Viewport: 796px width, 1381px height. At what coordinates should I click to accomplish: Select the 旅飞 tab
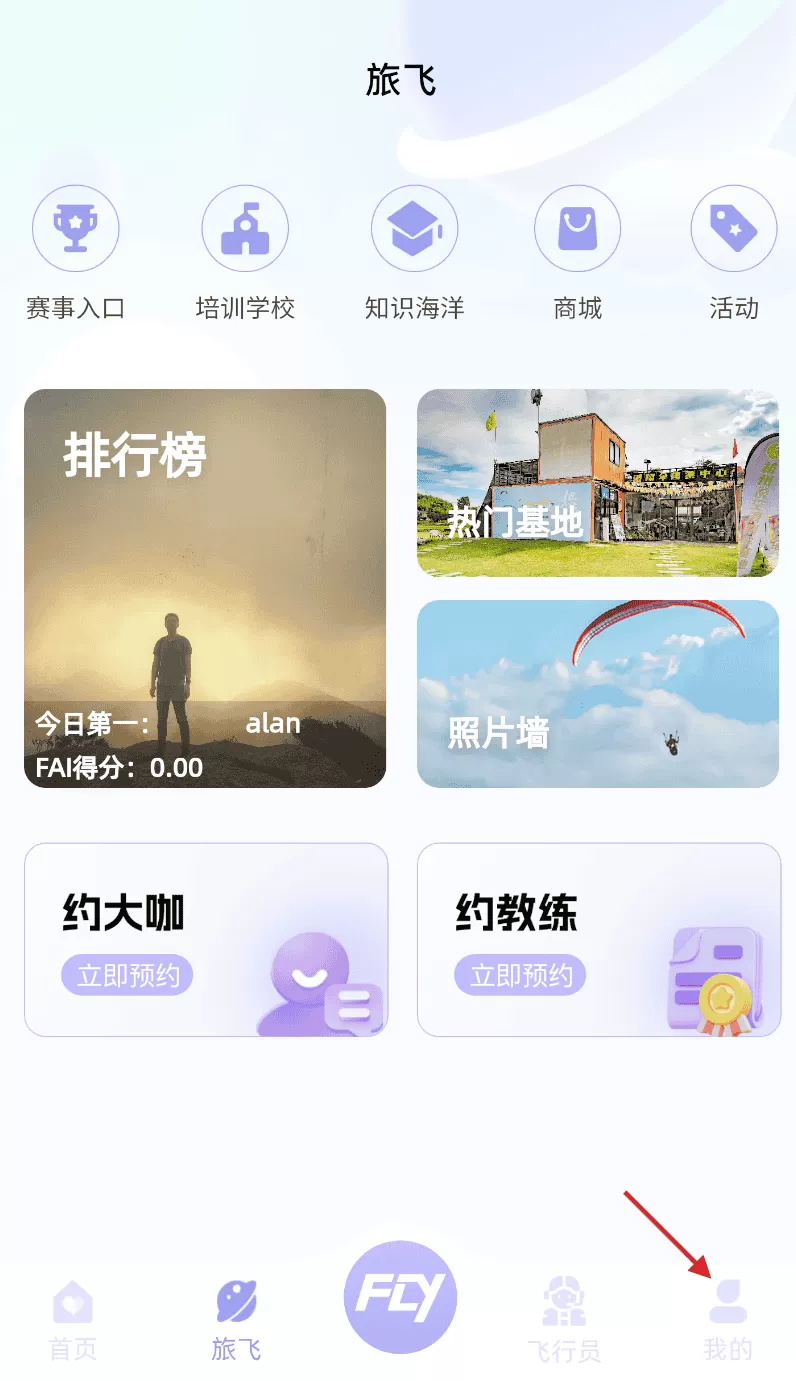(237, 1320)
